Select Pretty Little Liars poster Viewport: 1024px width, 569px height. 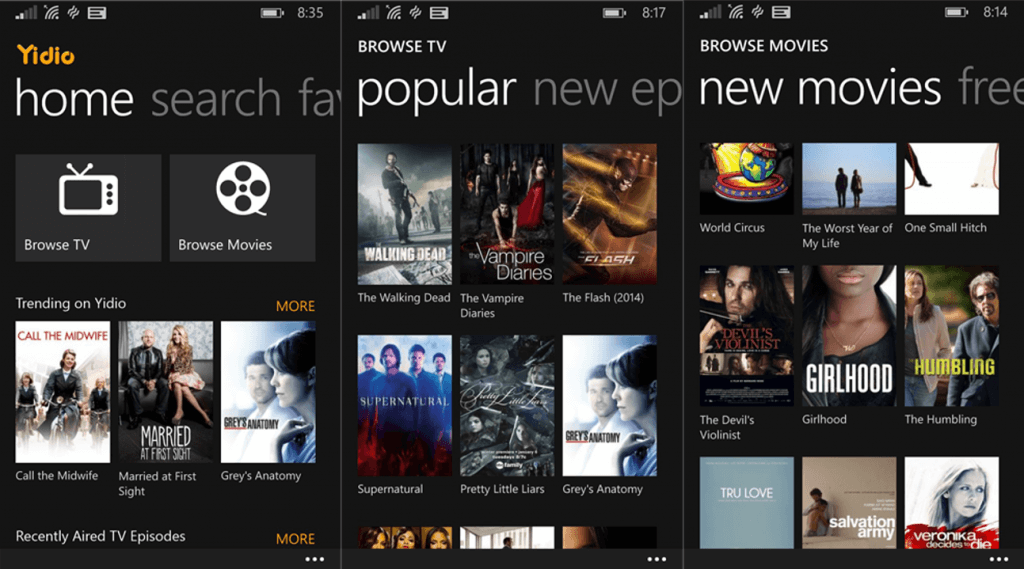(x=507, y=405)
